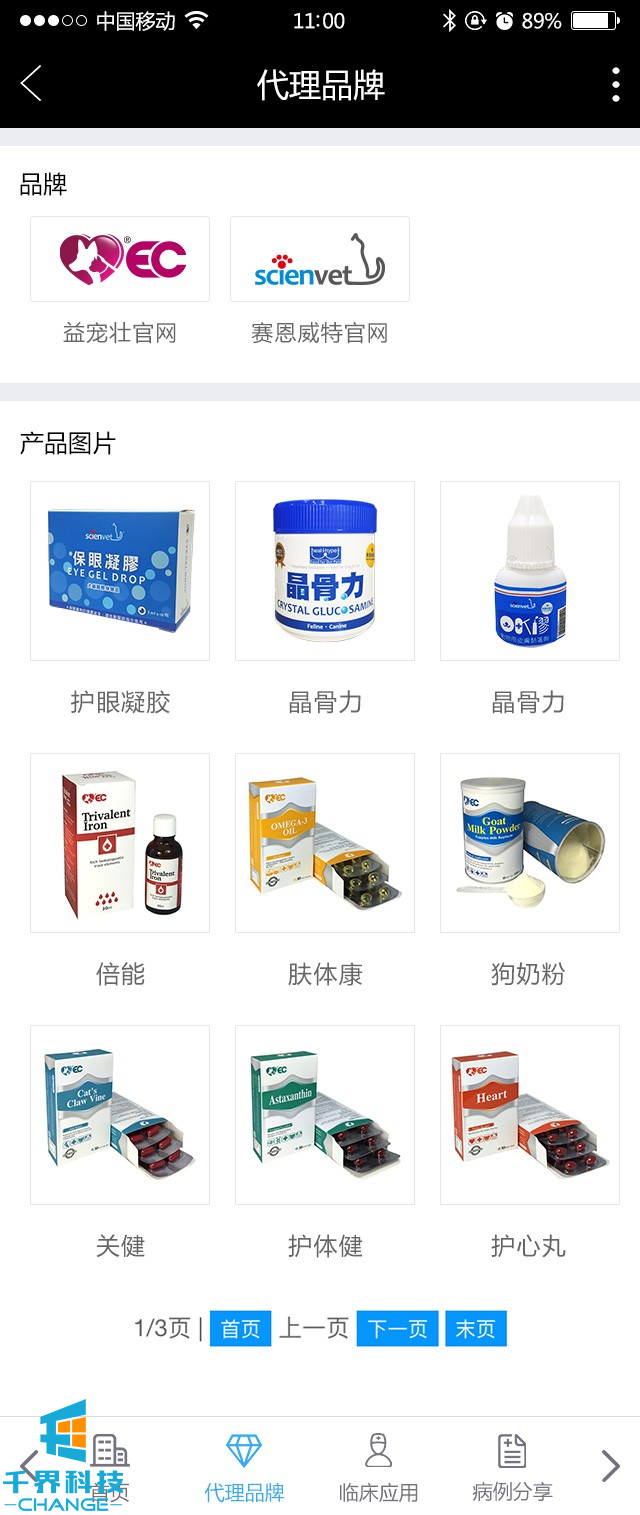
Task: Go back using the header arrow
Action: coord(31,84)
